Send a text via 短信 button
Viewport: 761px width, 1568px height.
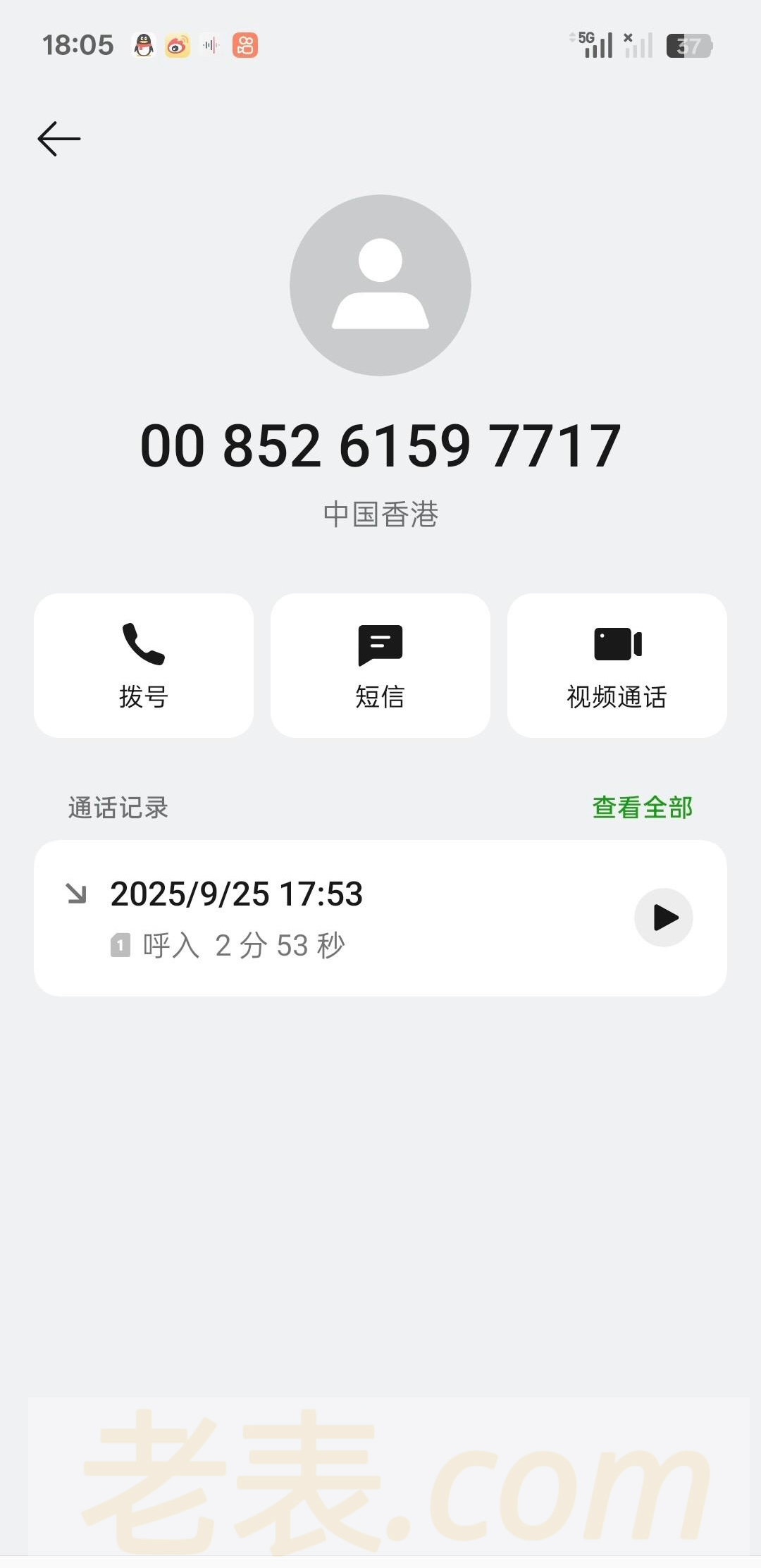click(x=380, y=665)
